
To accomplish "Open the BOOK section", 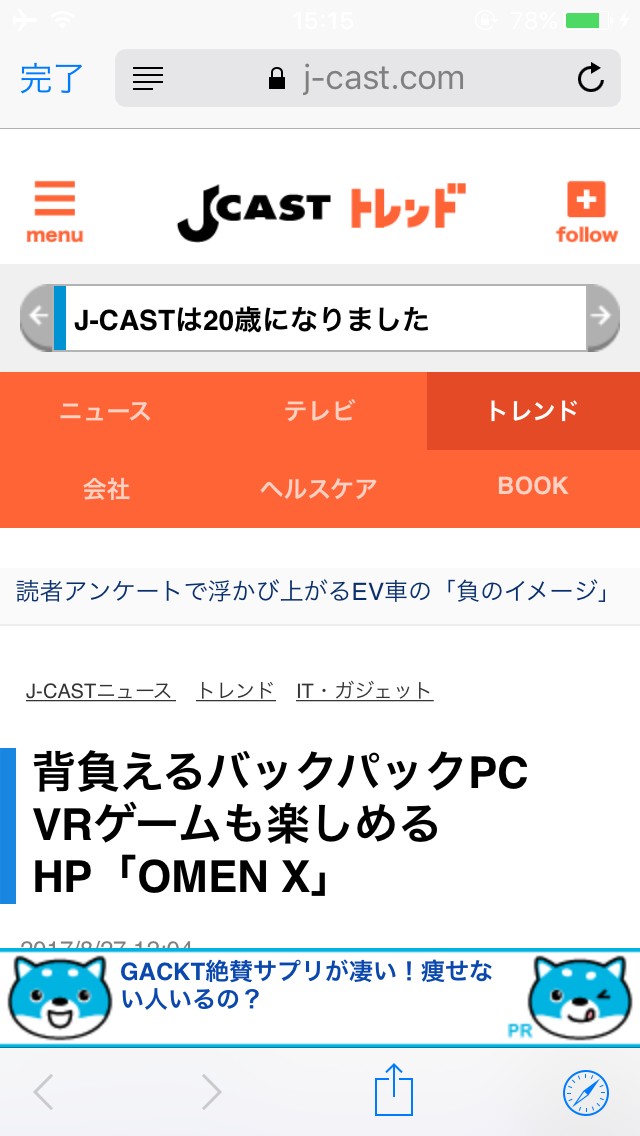I will pyautogui.click(x=532, y=486).
